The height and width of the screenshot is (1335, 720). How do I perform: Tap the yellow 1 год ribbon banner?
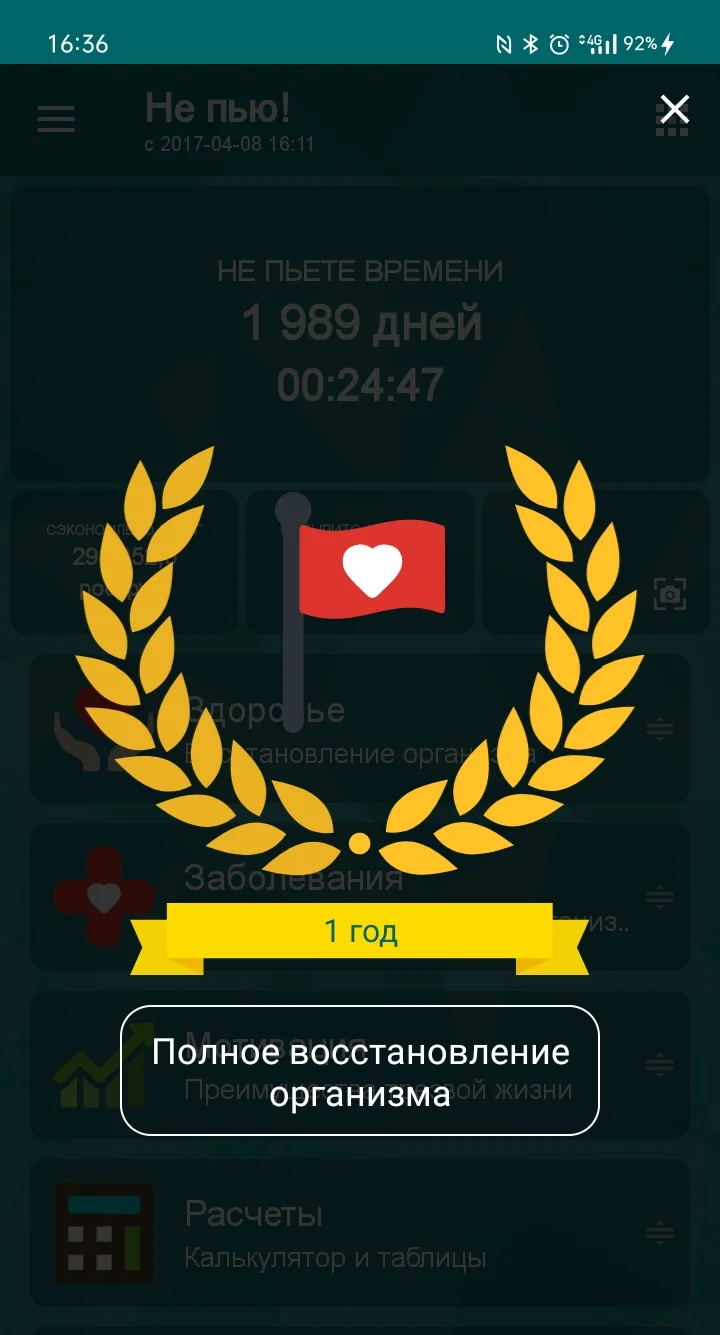pos(360,930)
